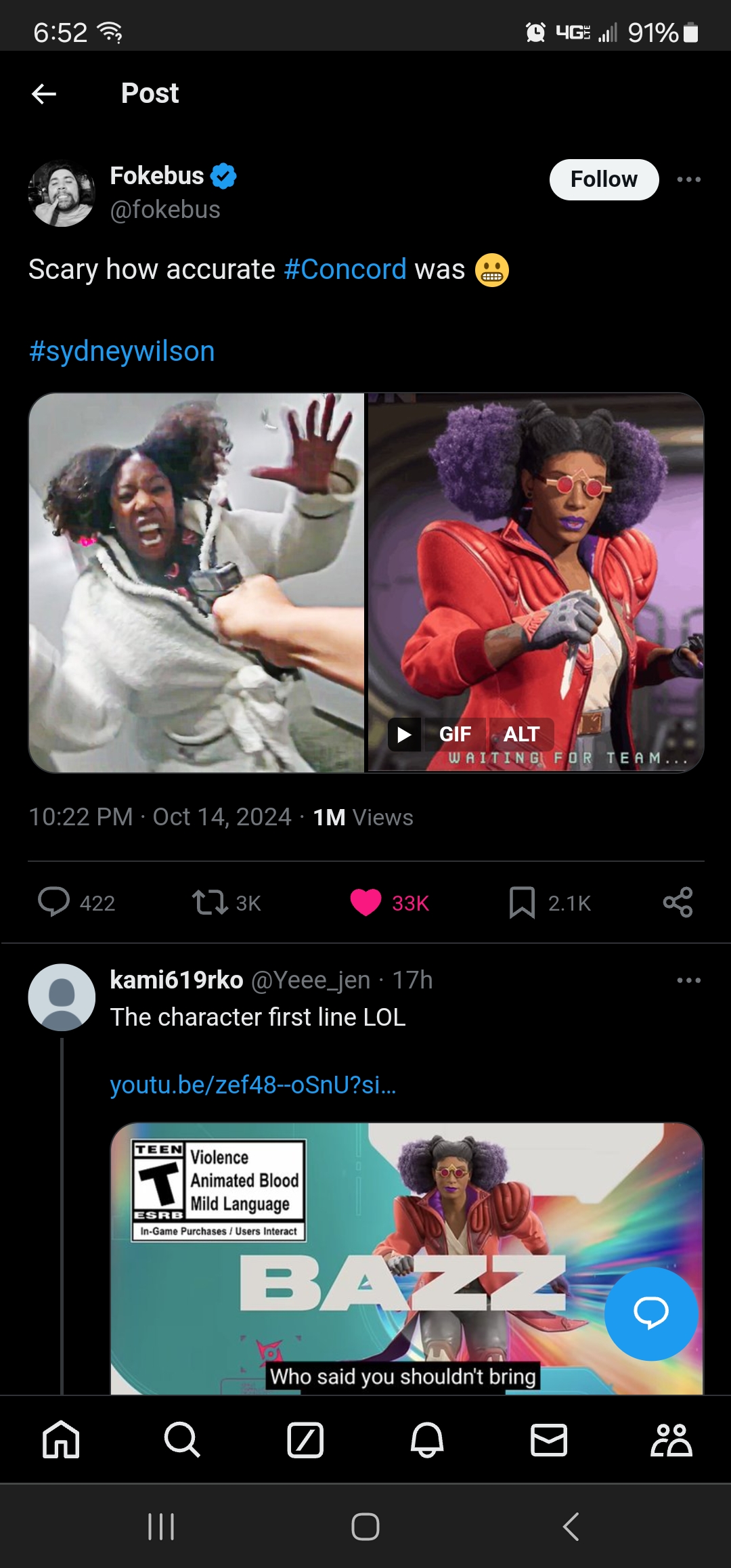The width and height of the screenshot is (731, 1568).
Task: Unlike the post with 33K likes
Action: 365,902
